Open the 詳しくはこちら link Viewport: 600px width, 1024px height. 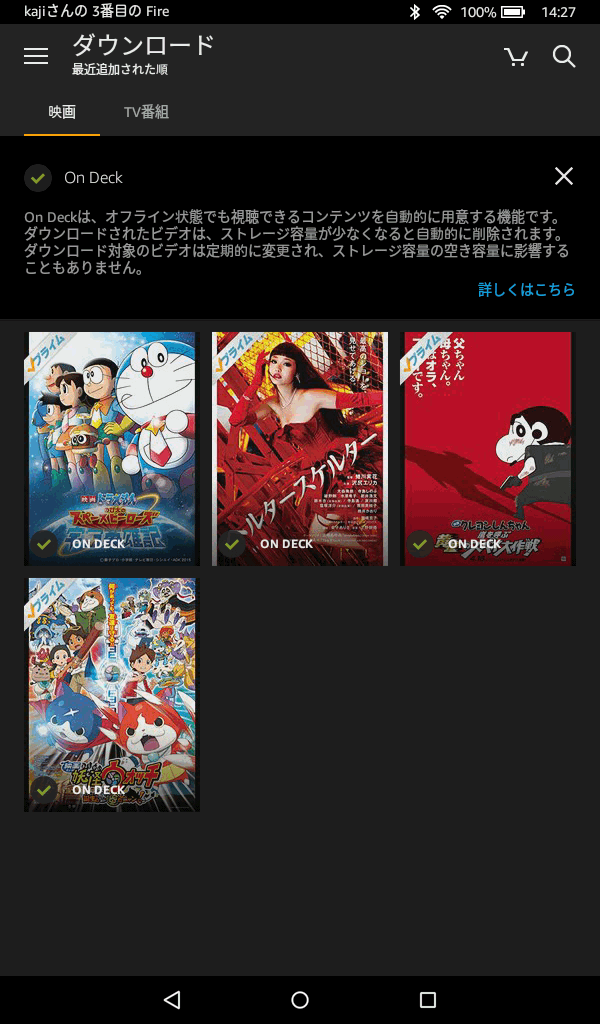coord(526,290)
